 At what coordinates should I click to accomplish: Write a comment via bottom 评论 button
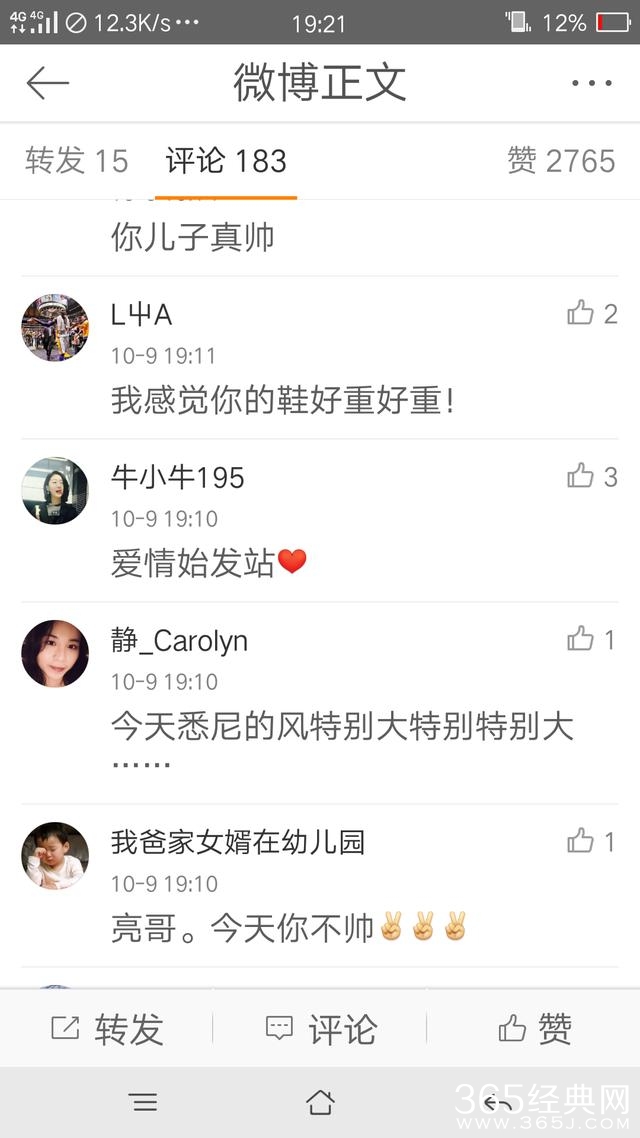(320, 1028)
